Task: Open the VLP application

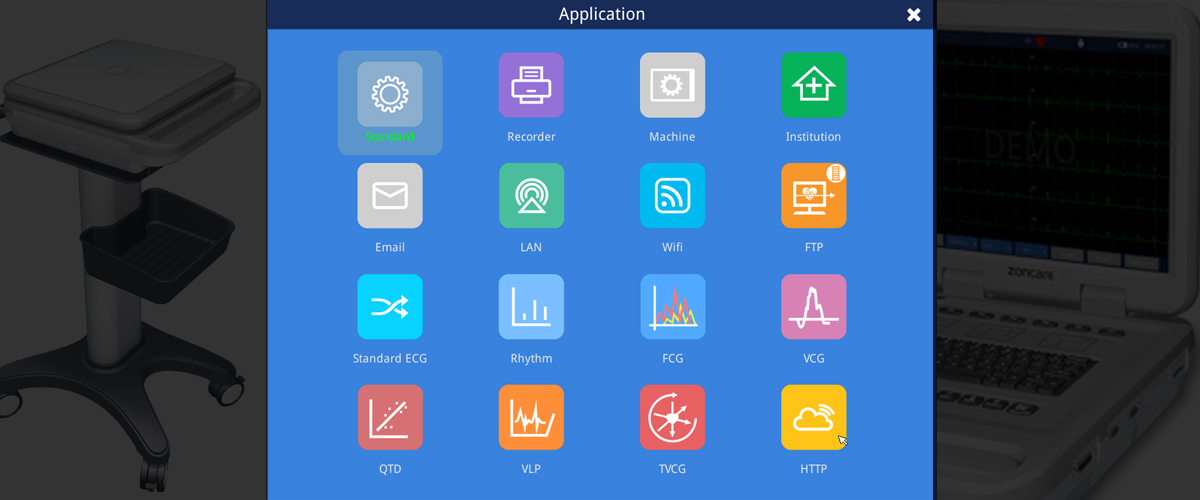Action: coord(531,418)
